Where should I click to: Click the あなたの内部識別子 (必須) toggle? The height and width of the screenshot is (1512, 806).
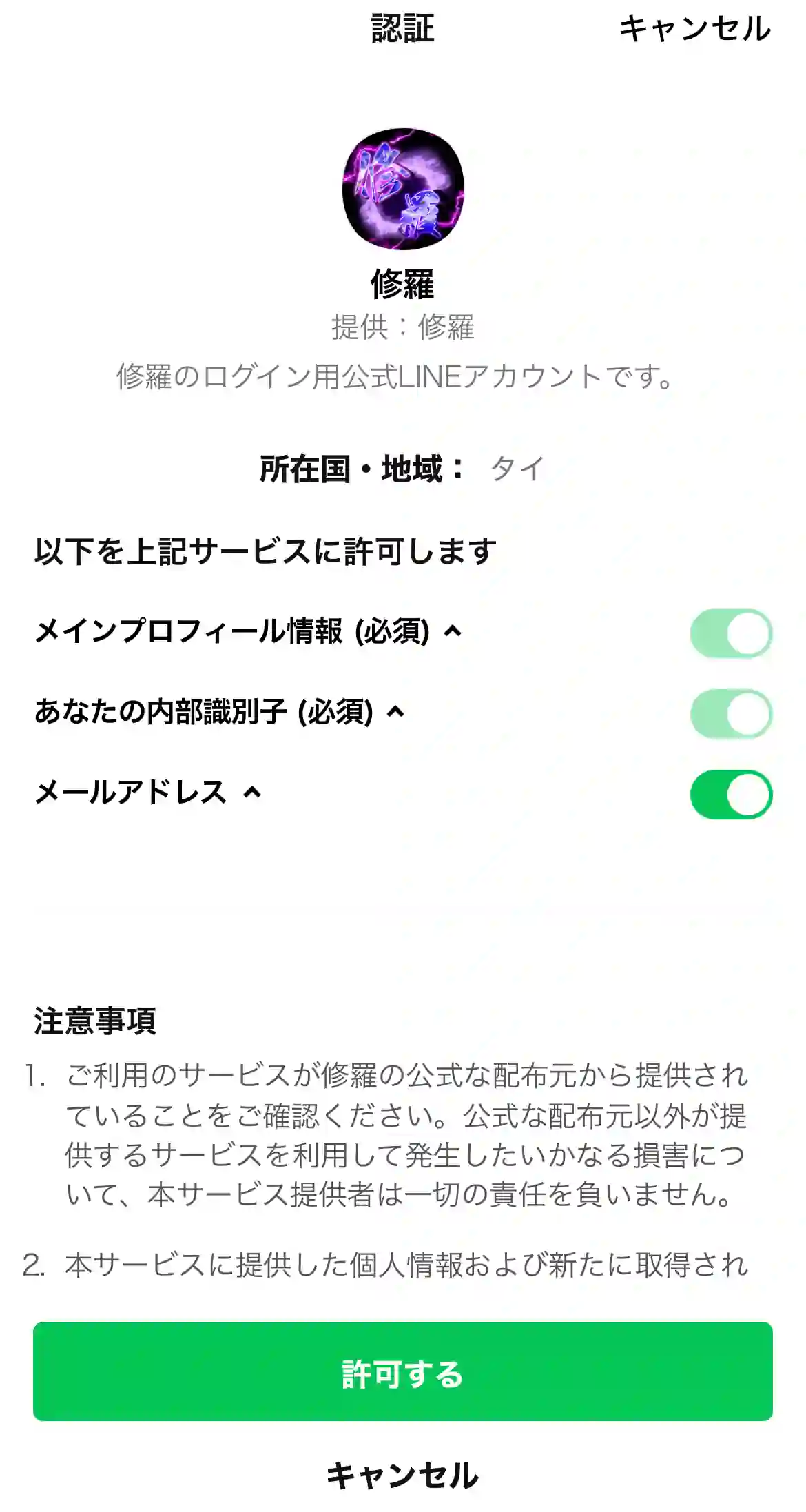coord(732,713)
